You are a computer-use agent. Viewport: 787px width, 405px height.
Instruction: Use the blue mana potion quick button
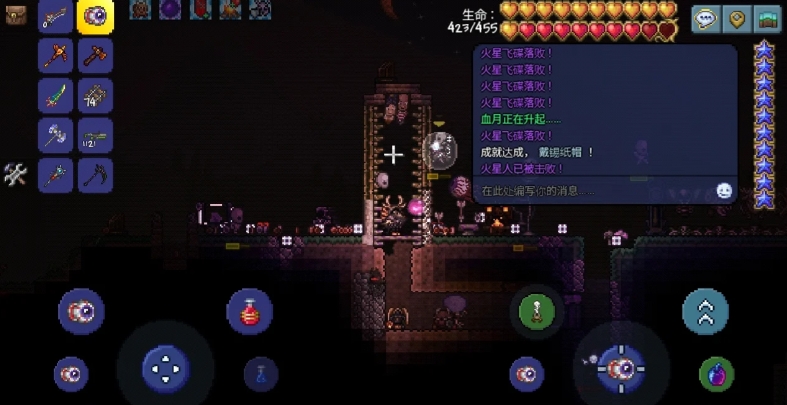(261, 374)
